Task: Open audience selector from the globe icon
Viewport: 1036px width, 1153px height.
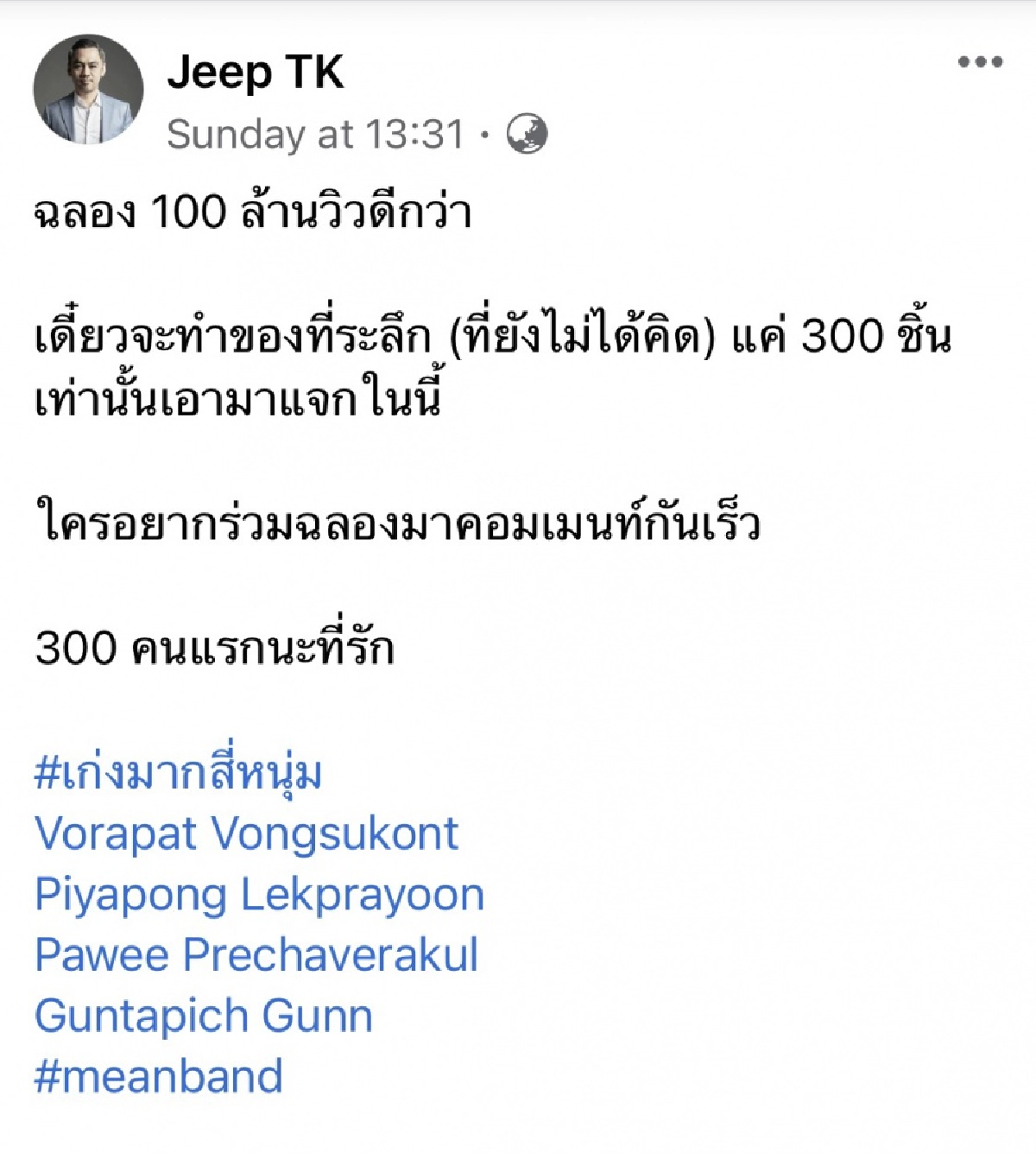Action: [527, 132]
